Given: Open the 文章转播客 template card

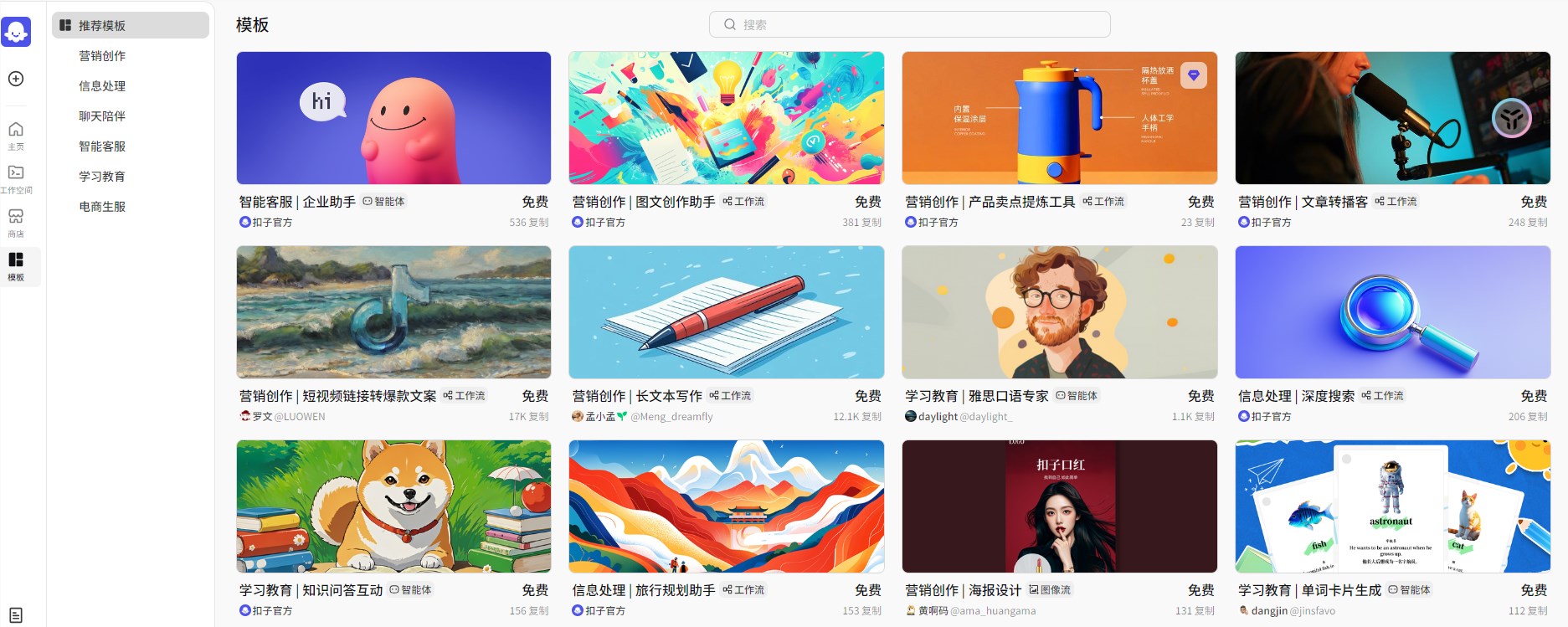Looking at the screenshot, I should coord(1392,118).
